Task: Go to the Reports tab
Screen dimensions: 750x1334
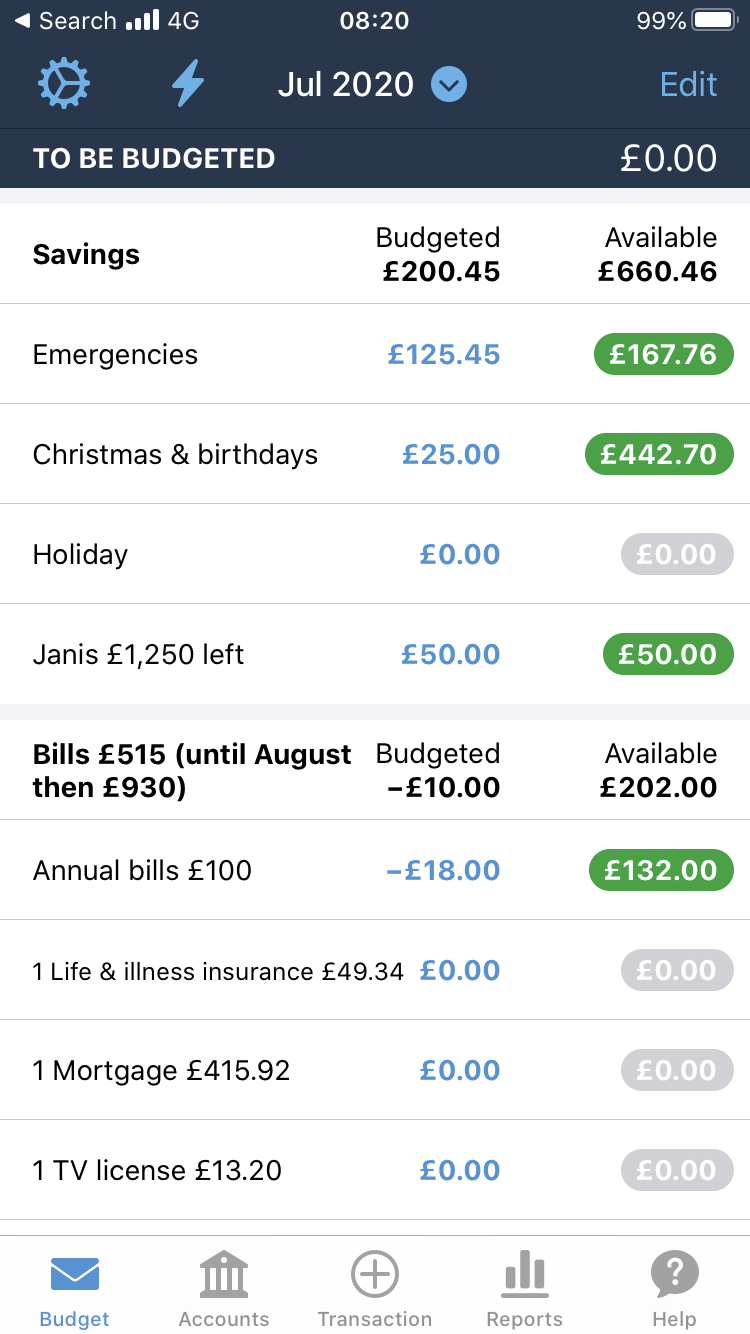Action: pos(525,1288)
